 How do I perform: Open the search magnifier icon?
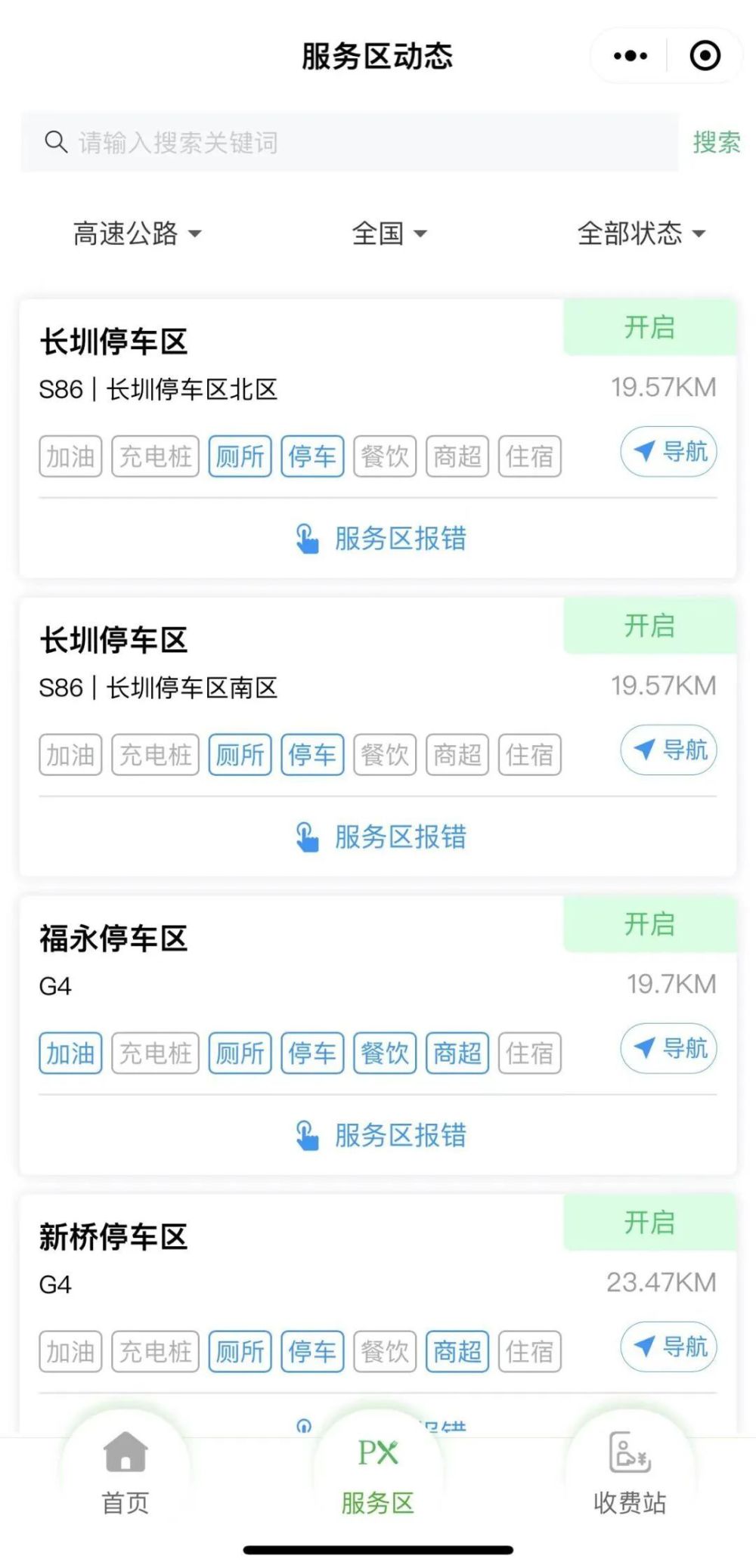56,142
